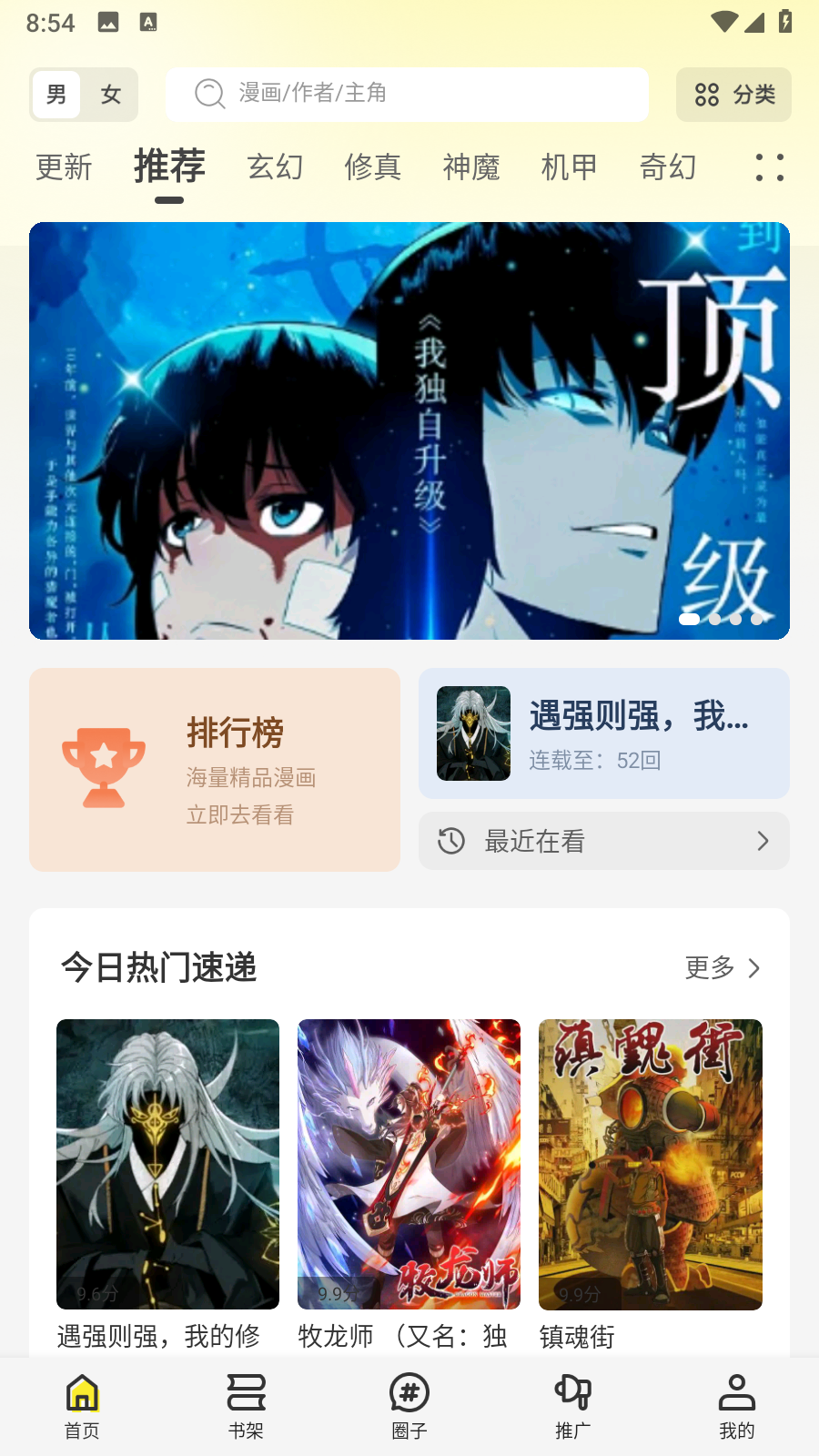This screenshot has height=1456, width=819.
Task: Tap the trophy icon in the 排行榜 card
Action: (104, 766)
